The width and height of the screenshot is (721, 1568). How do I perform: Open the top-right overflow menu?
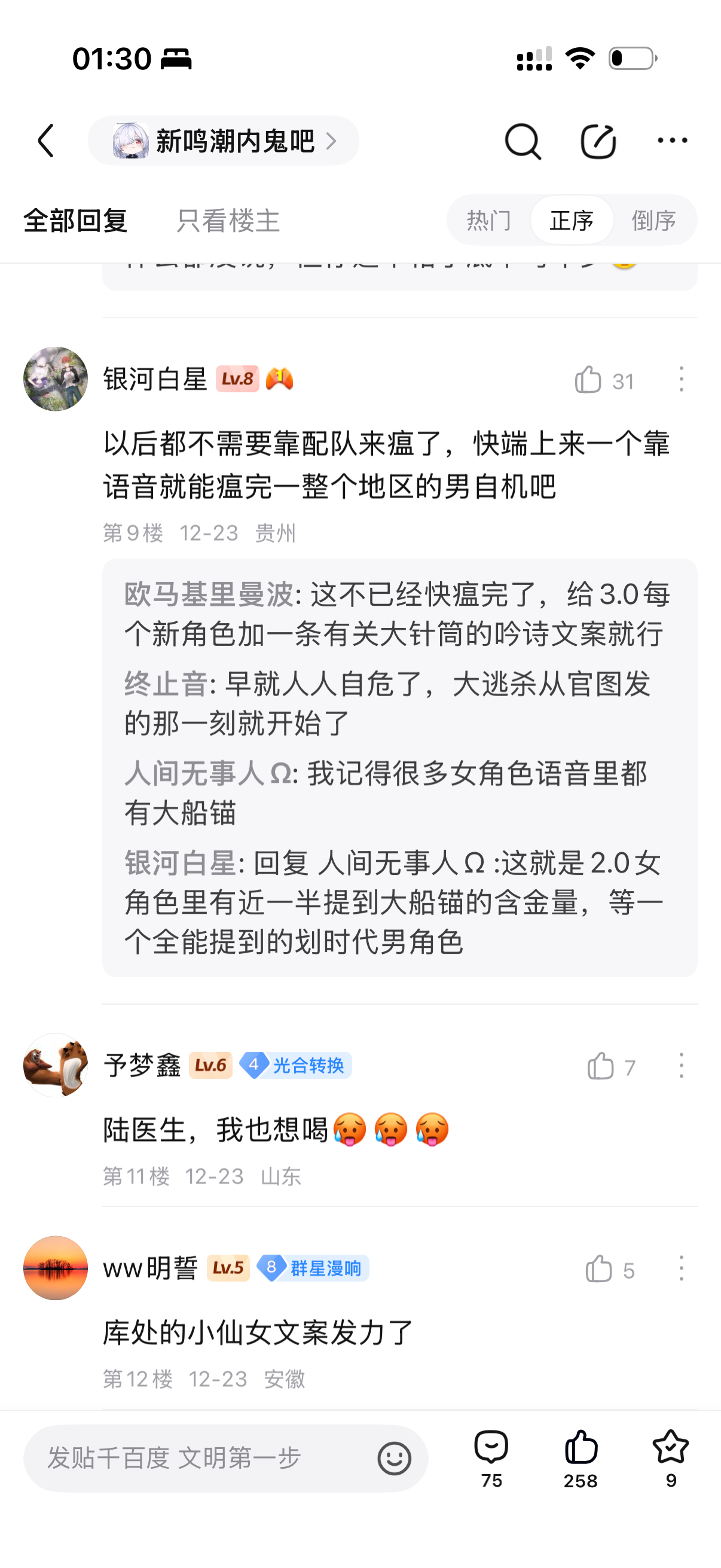tap(673, 141)
